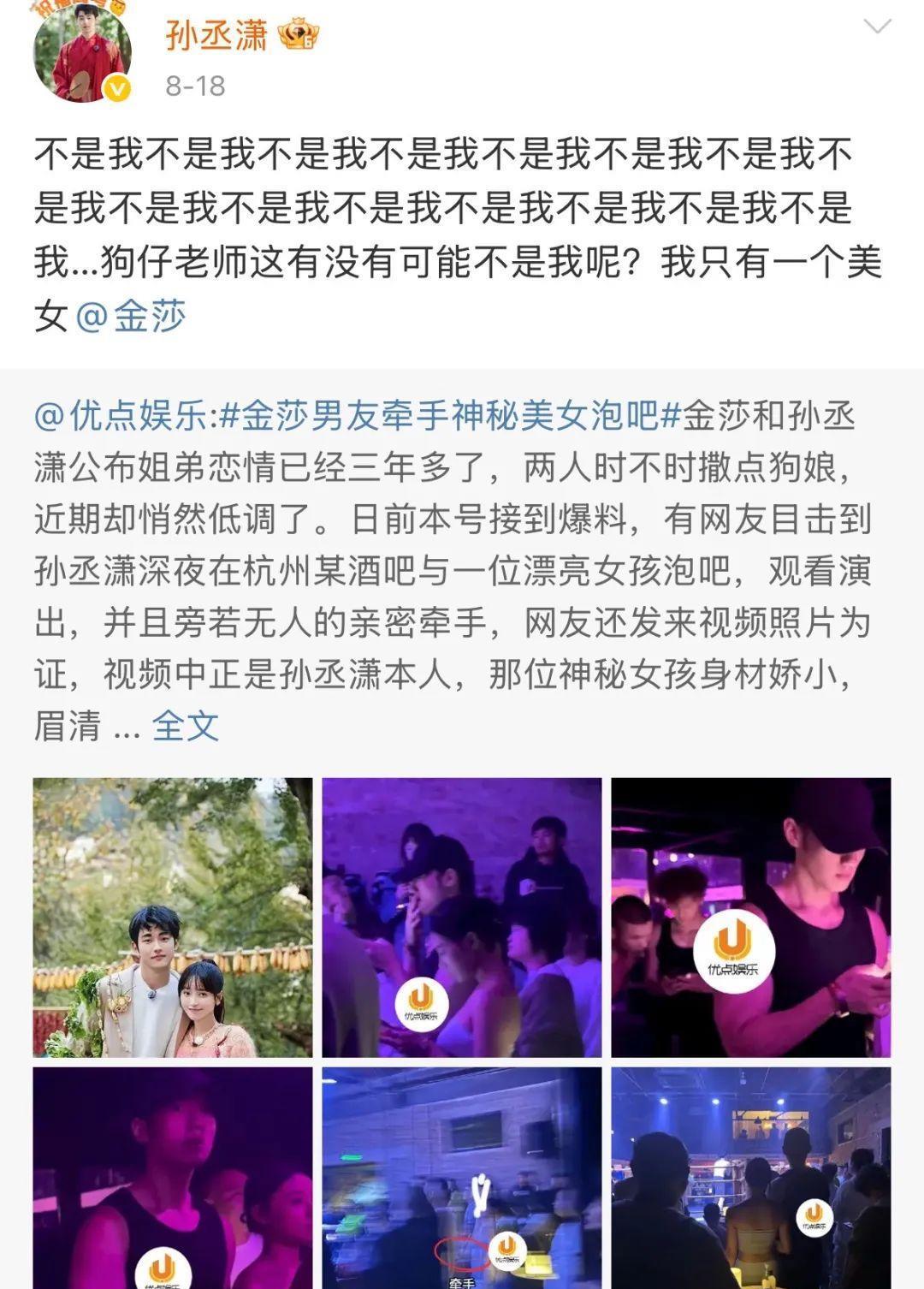View photo of man in black cap
This screenshot has height=1289, width=924.
pos(750,917)
